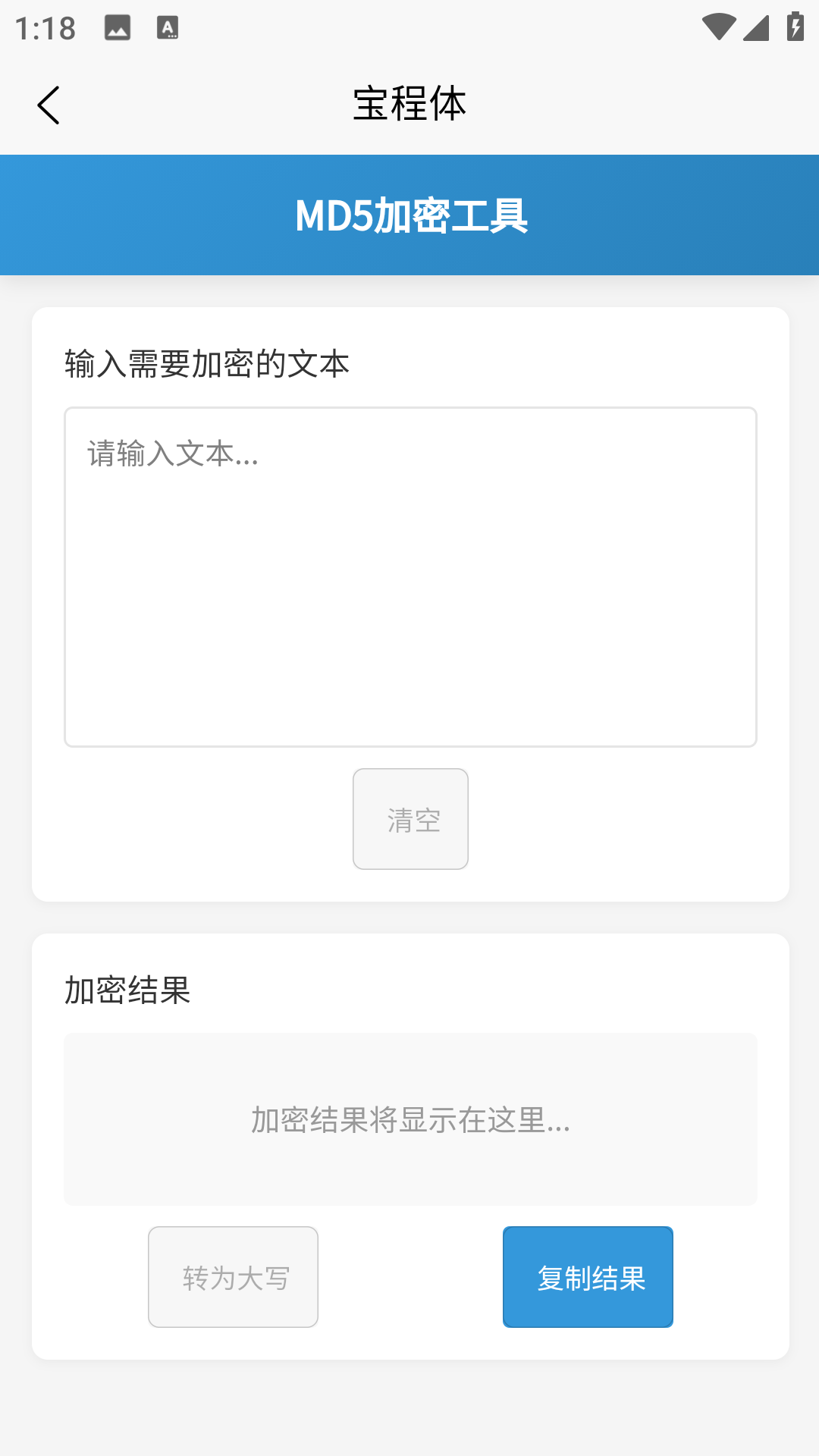Viewport: 819px width, 1456px height.
Task: Tap the 复制结果 copy button
Action: click(588, 1276)
